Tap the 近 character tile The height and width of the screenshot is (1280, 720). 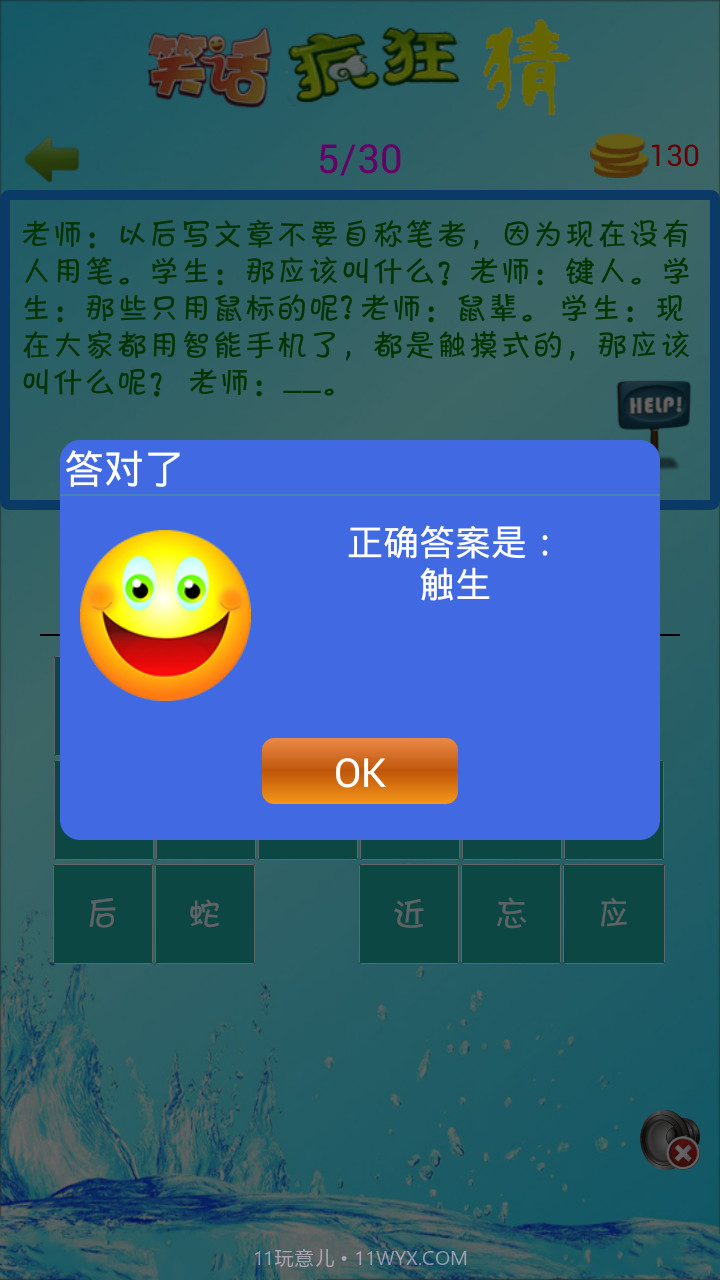coord(408,913)
